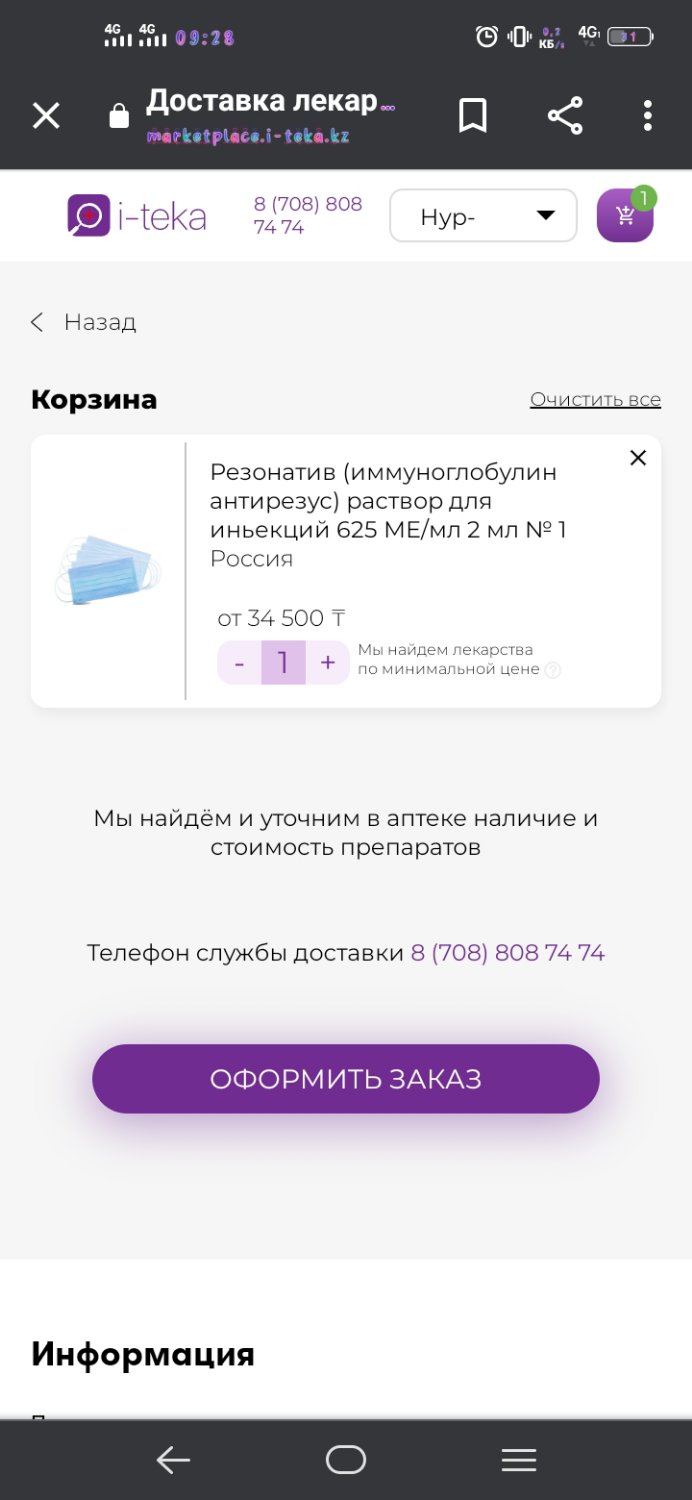Tap ОФОРМИТЬ ЗАКАЗ to checkout
692x1500 pixels.
coord(346,1079)
